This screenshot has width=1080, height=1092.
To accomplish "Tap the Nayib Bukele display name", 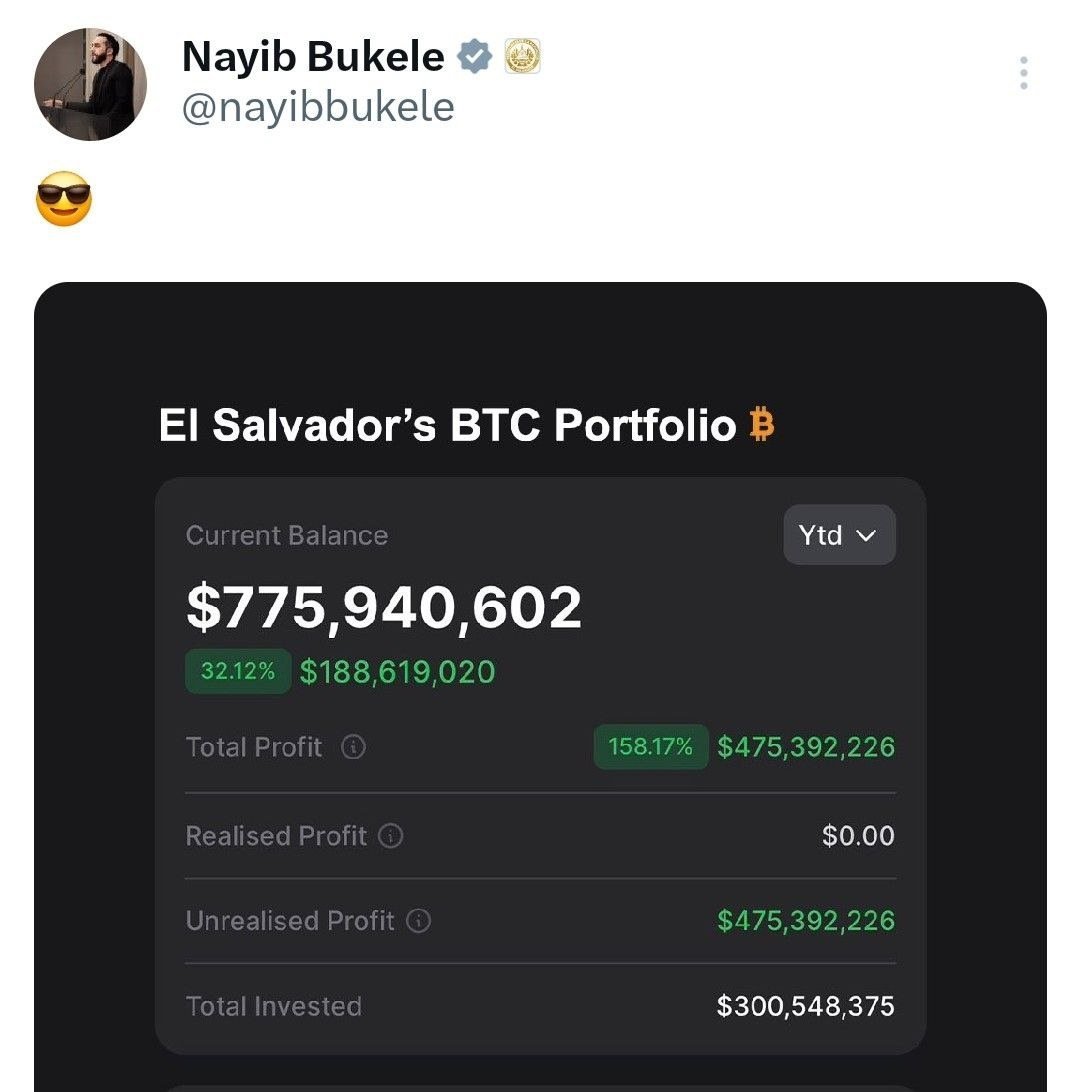I will click(x=313, y=57).
